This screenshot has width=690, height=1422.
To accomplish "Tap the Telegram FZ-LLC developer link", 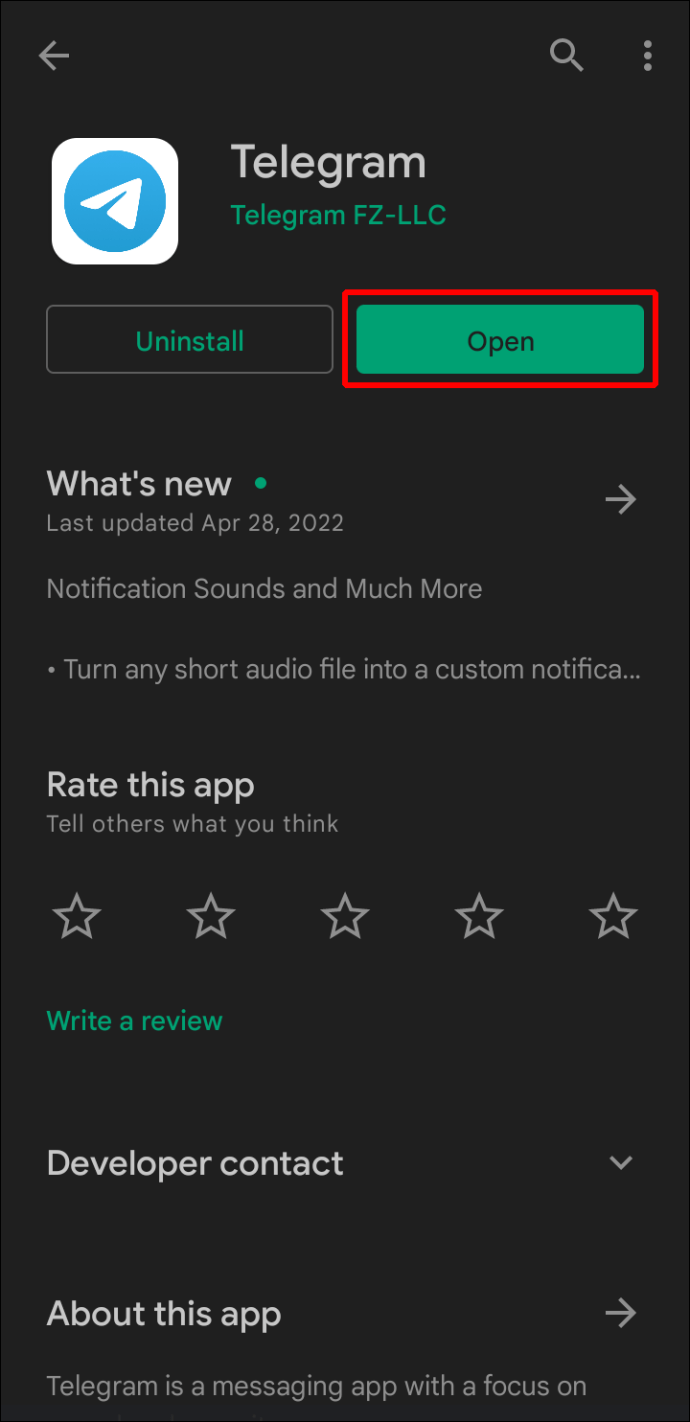I will point(338,214).
